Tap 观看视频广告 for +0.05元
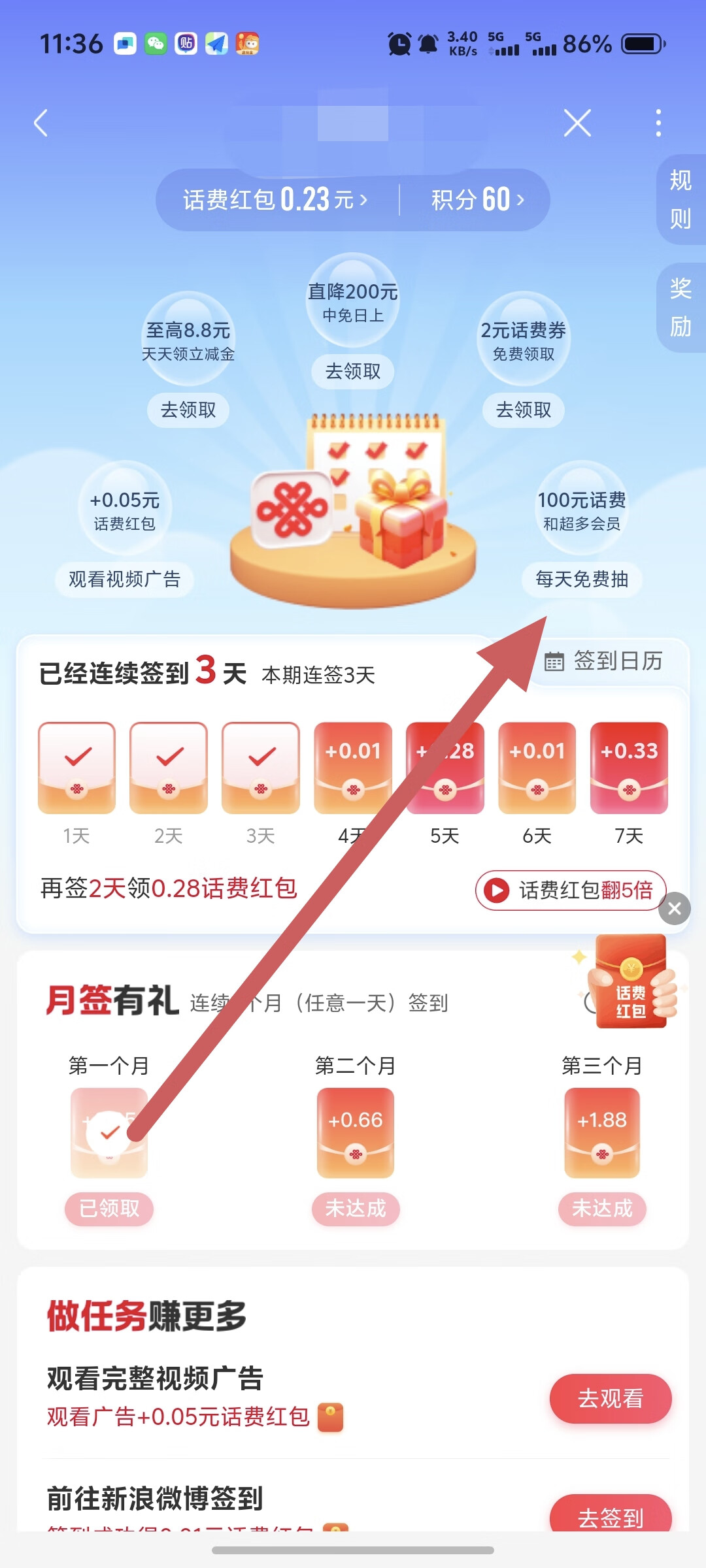 (x=124, y=580)
